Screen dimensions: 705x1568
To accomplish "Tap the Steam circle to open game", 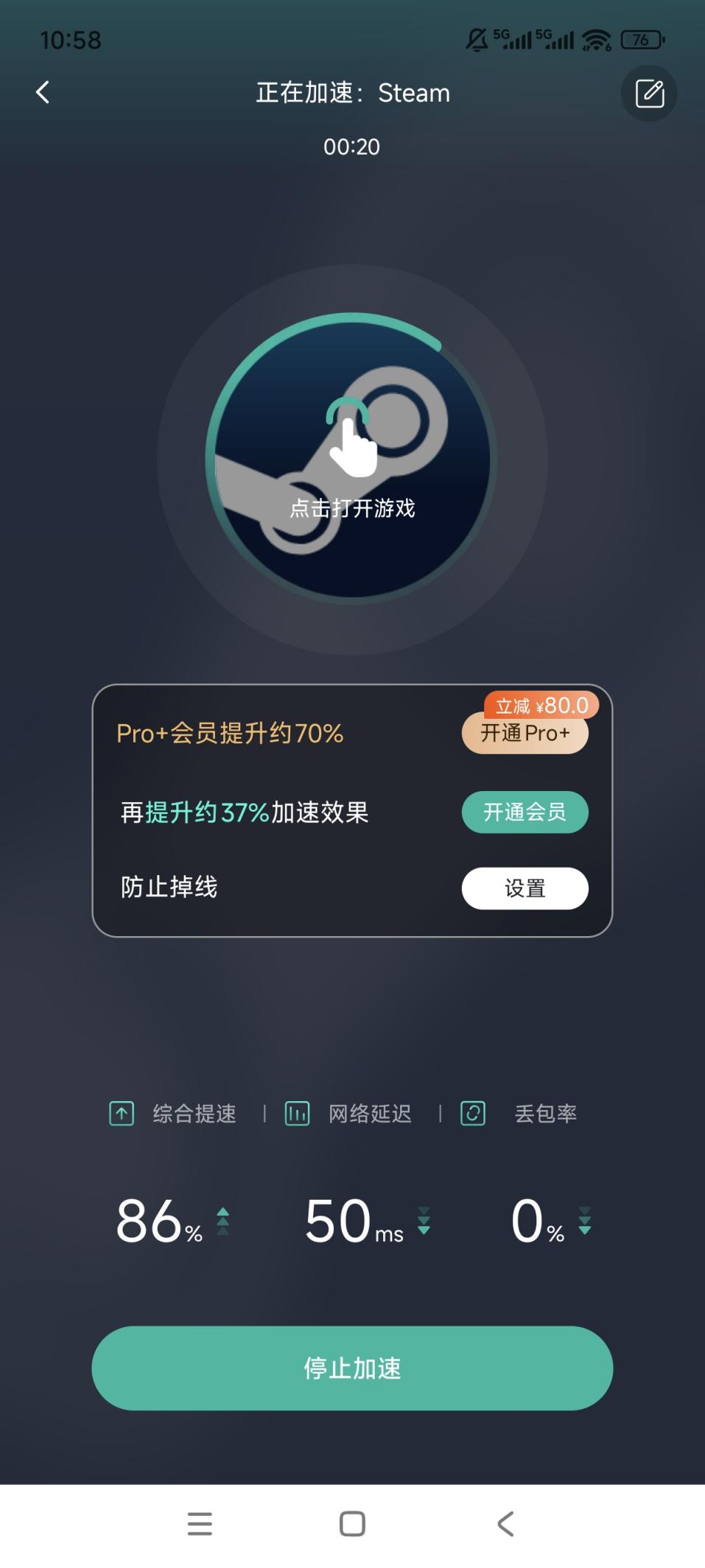I will 352,460.
